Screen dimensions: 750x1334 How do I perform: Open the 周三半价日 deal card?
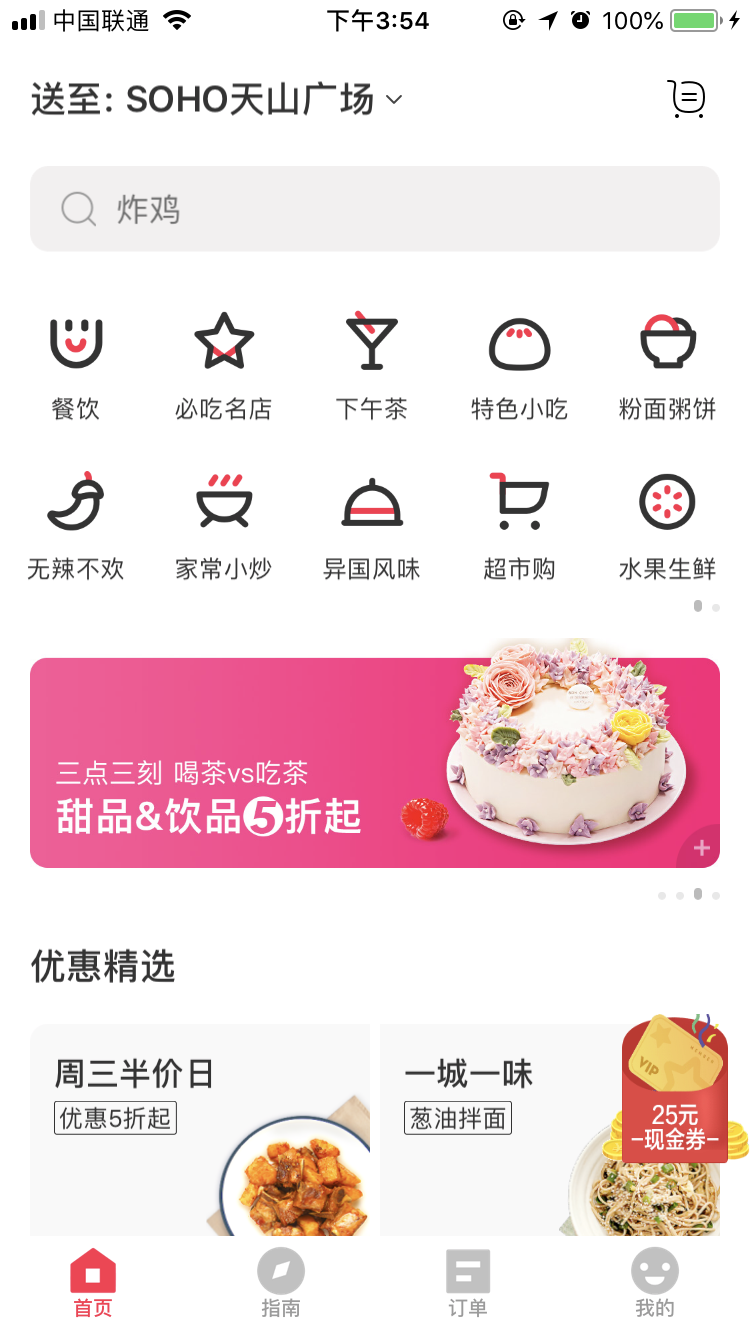pos(200,1130)
